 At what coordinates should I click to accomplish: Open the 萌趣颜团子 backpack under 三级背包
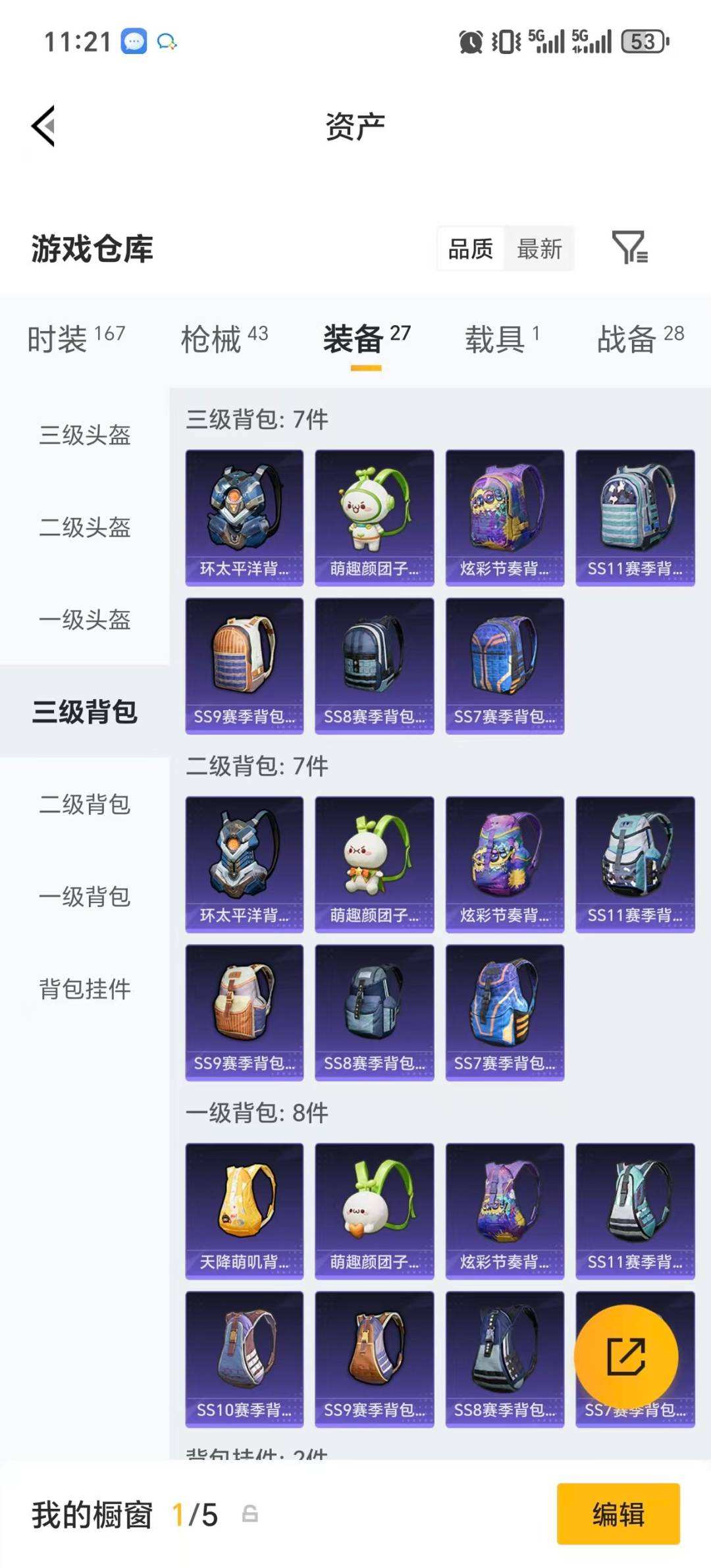(374, 517)
